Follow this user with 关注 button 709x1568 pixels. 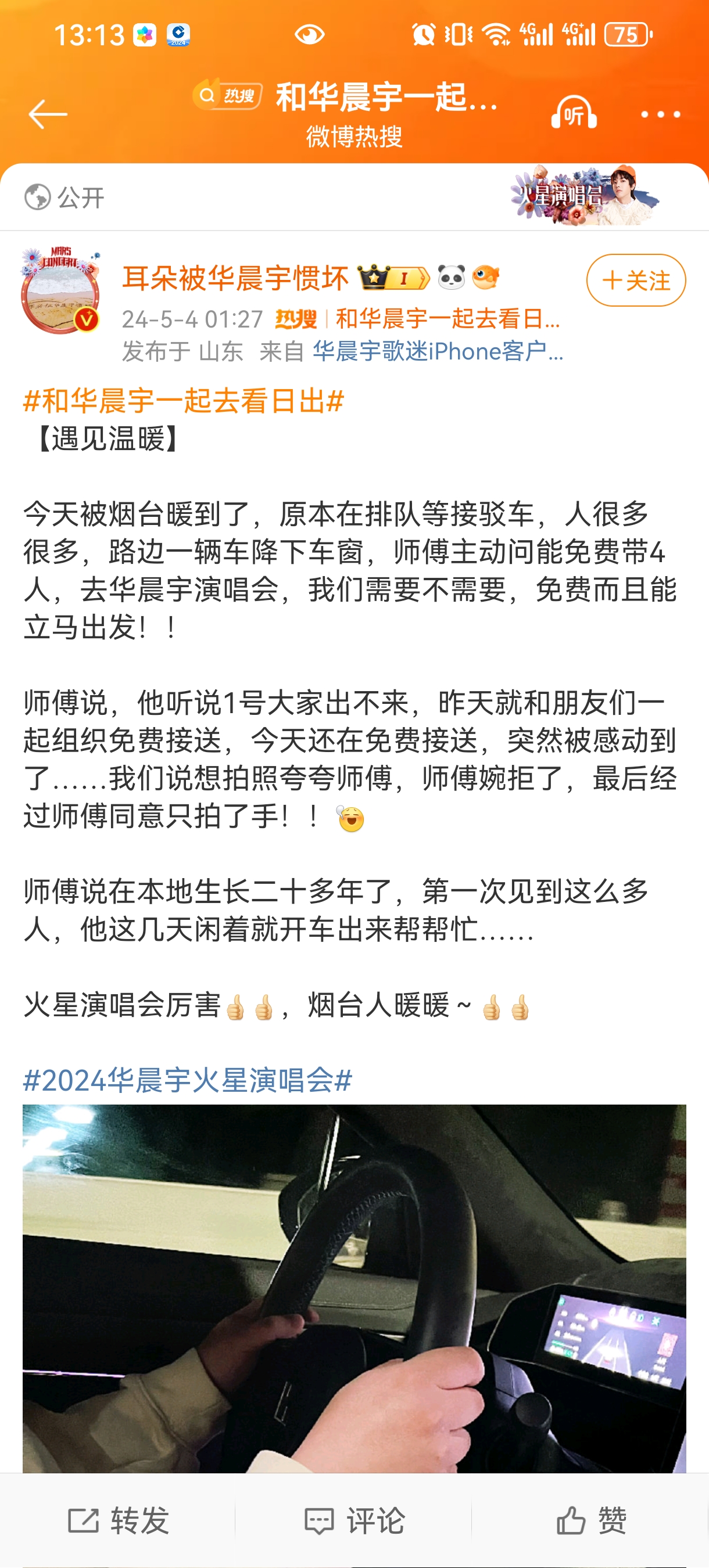pyautogui.click(x=635, y=280)
